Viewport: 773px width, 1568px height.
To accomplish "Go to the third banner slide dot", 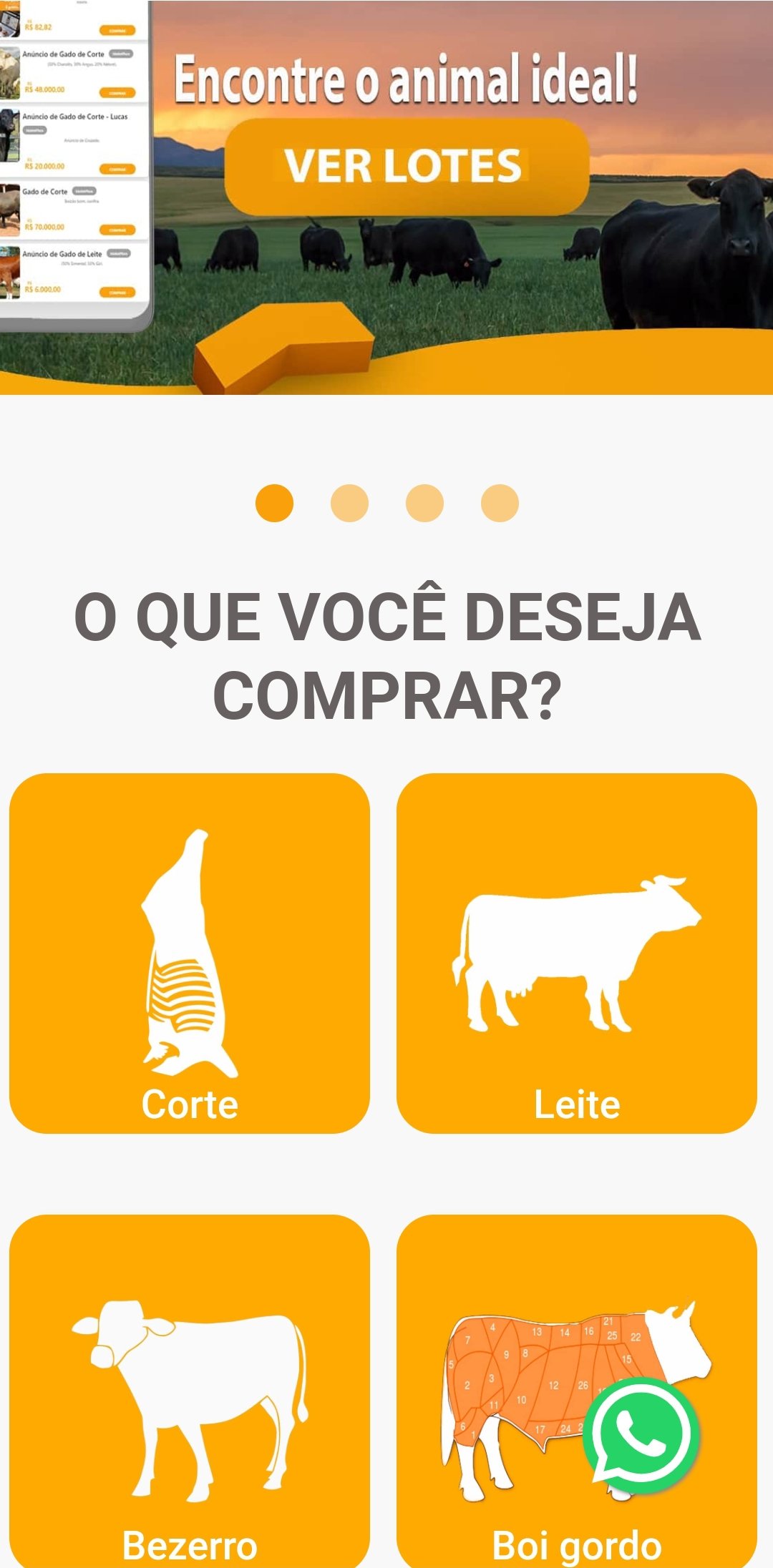I will pyautogui.click(x=424, y=503).
